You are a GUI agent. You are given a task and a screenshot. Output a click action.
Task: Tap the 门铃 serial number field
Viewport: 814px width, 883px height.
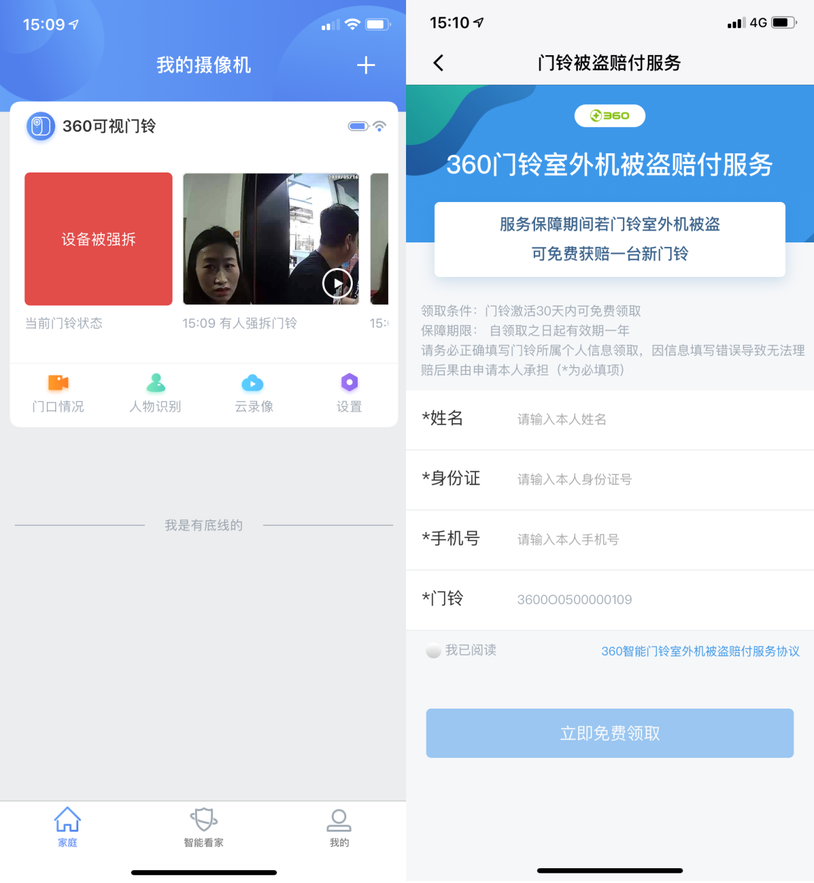click(650, 600)
